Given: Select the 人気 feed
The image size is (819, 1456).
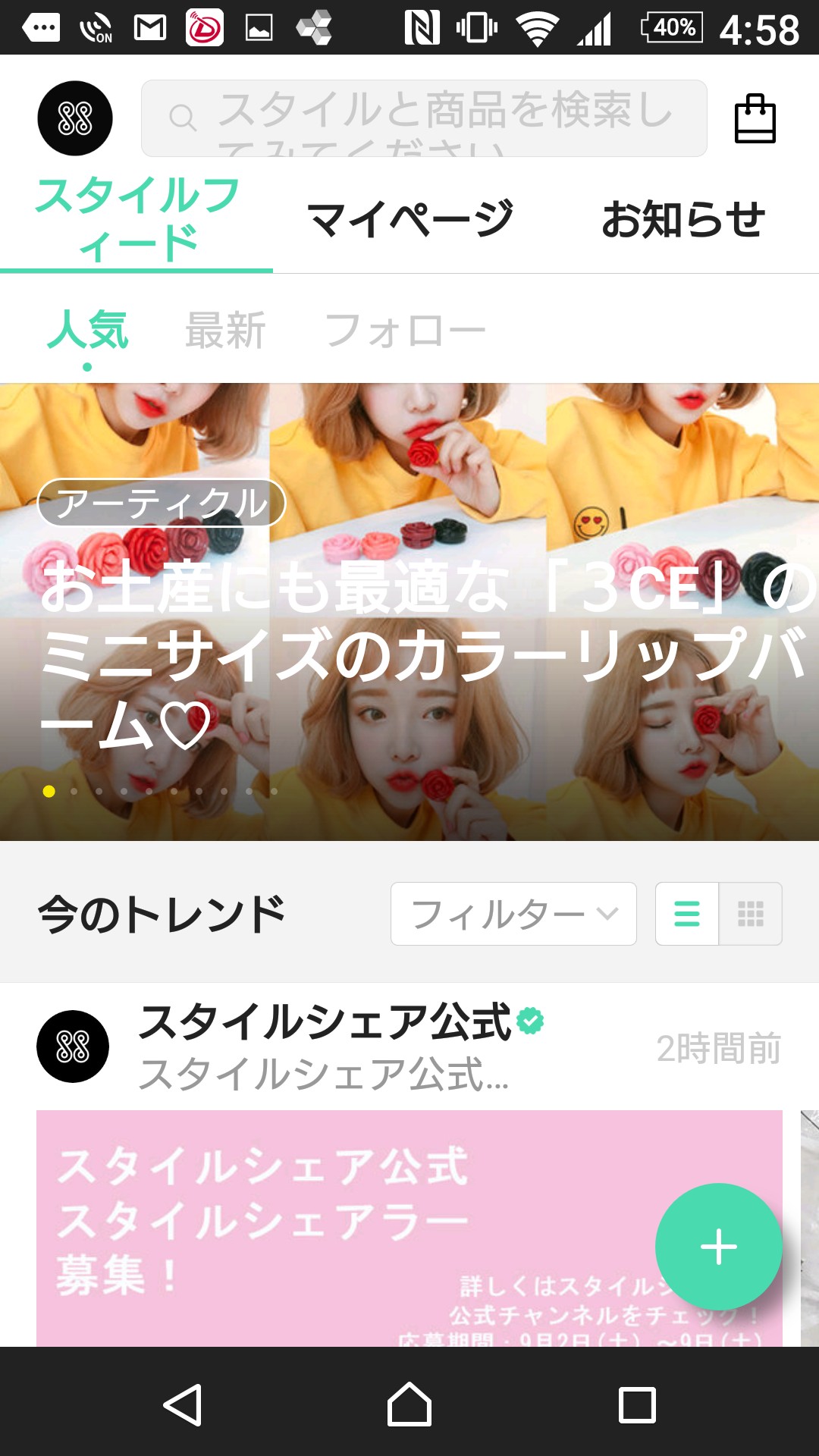Looking at the screenshot, I should coord(88,331).
